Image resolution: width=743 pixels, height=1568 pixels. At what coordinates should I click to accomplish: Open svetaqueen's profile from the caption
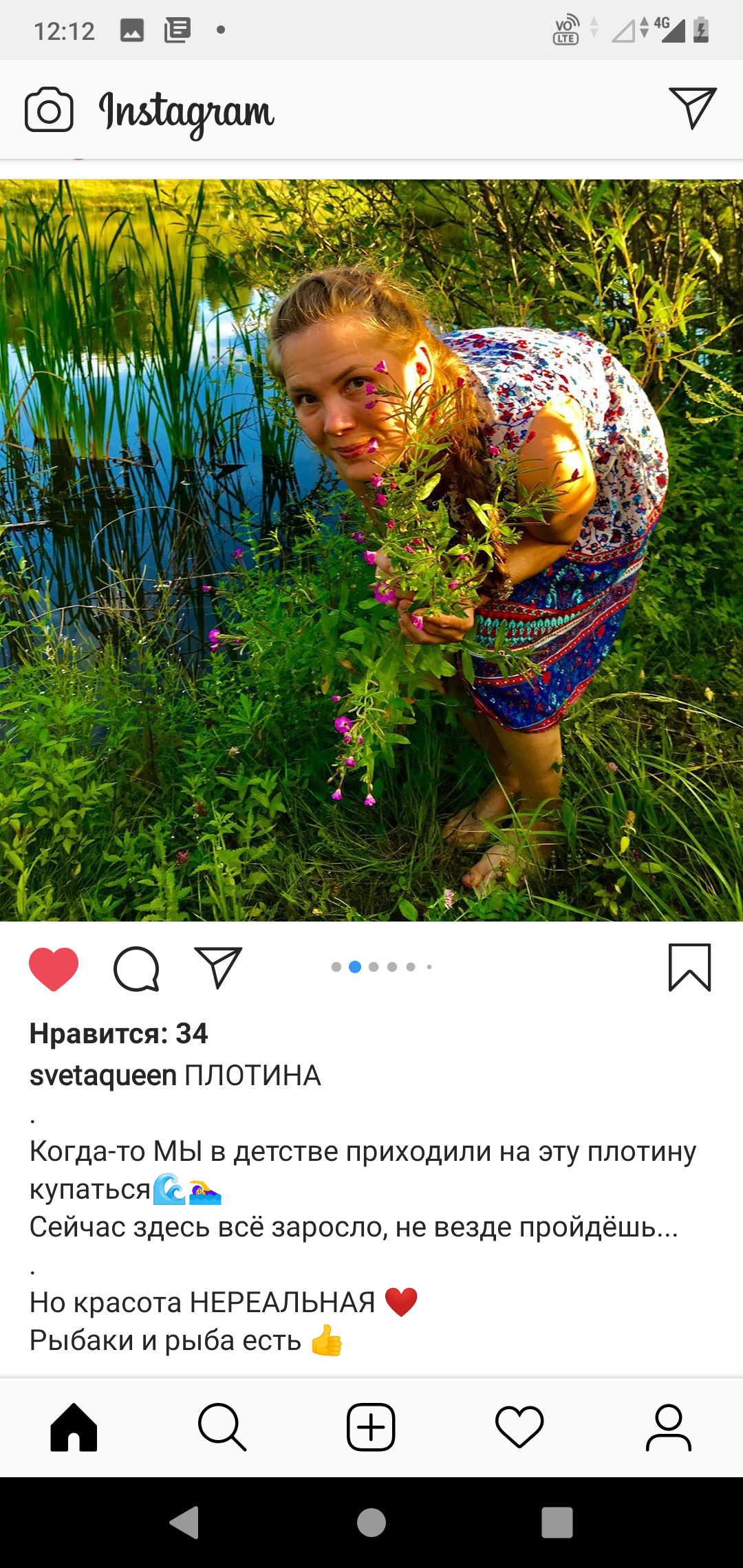tap(103, 1076)
